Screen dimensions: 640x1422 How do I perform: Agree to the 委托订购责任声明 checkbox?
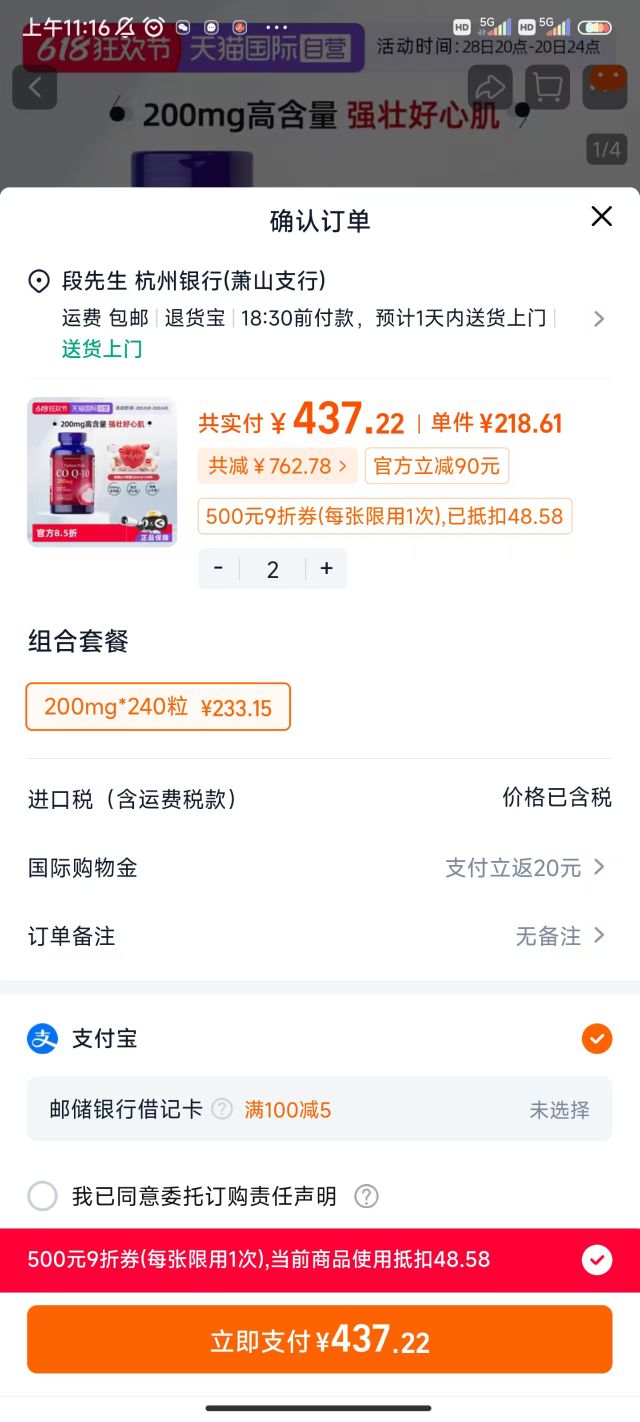(43, 1196)
